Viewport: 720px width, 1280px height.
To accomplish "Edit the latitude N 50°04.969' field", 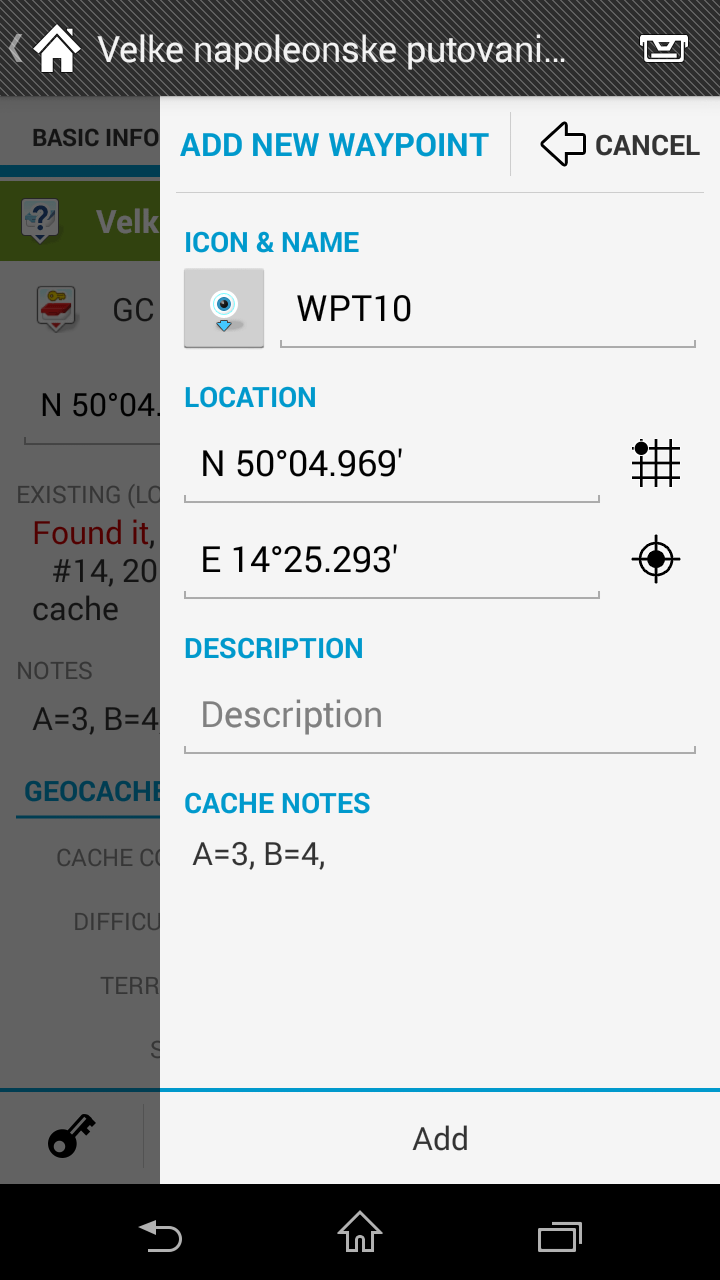I will (x=392, y=464).
